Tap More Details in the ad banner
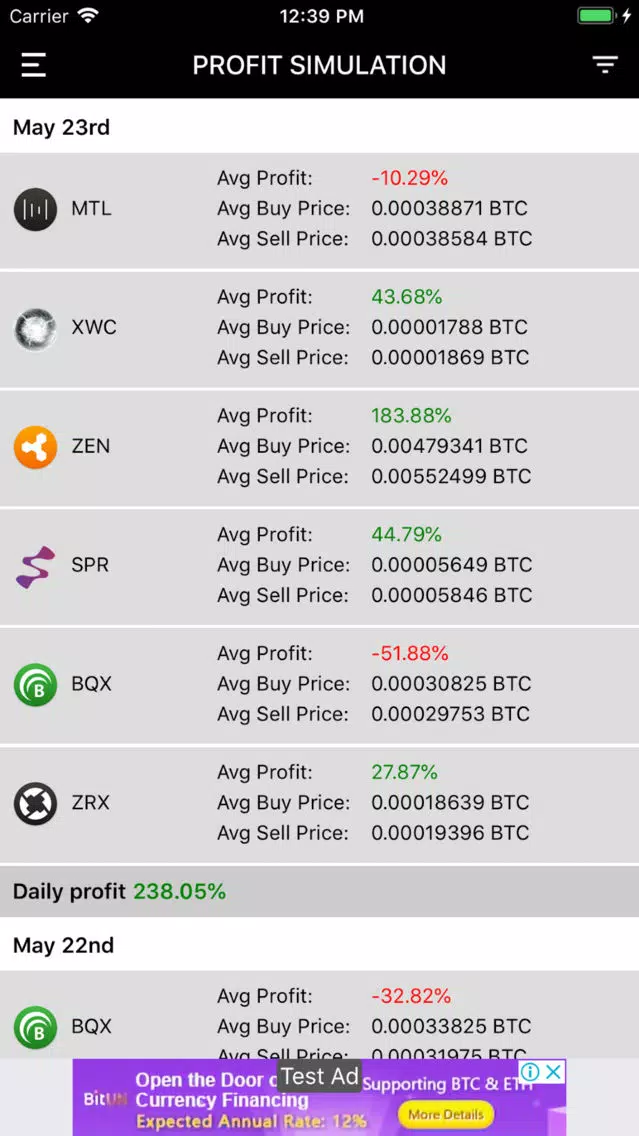Image resolution: width=639 pixels, height=1136 pixels. [x=446, y=1114]
